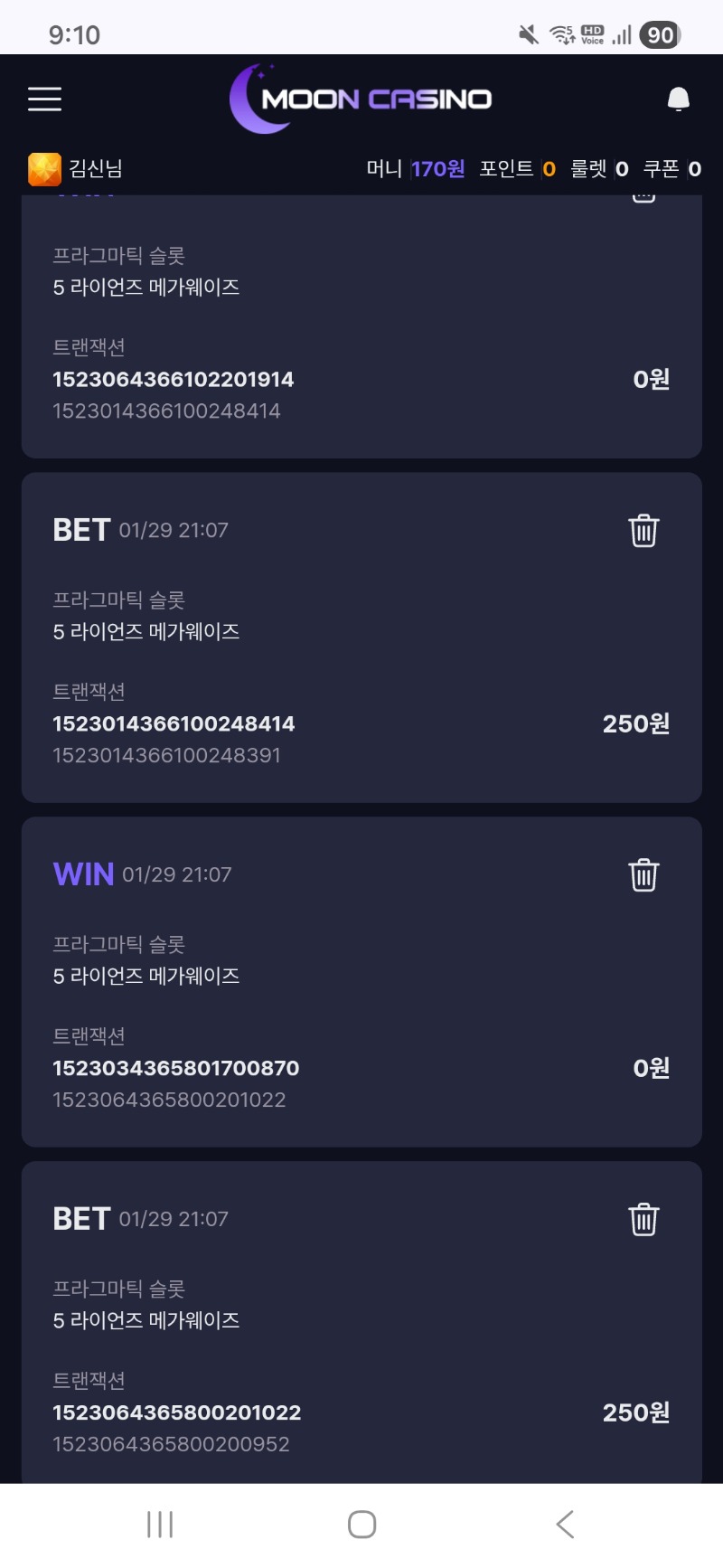Open the hamburger navigation menu
Screen dimensions: 723x1568
(44, 99)
